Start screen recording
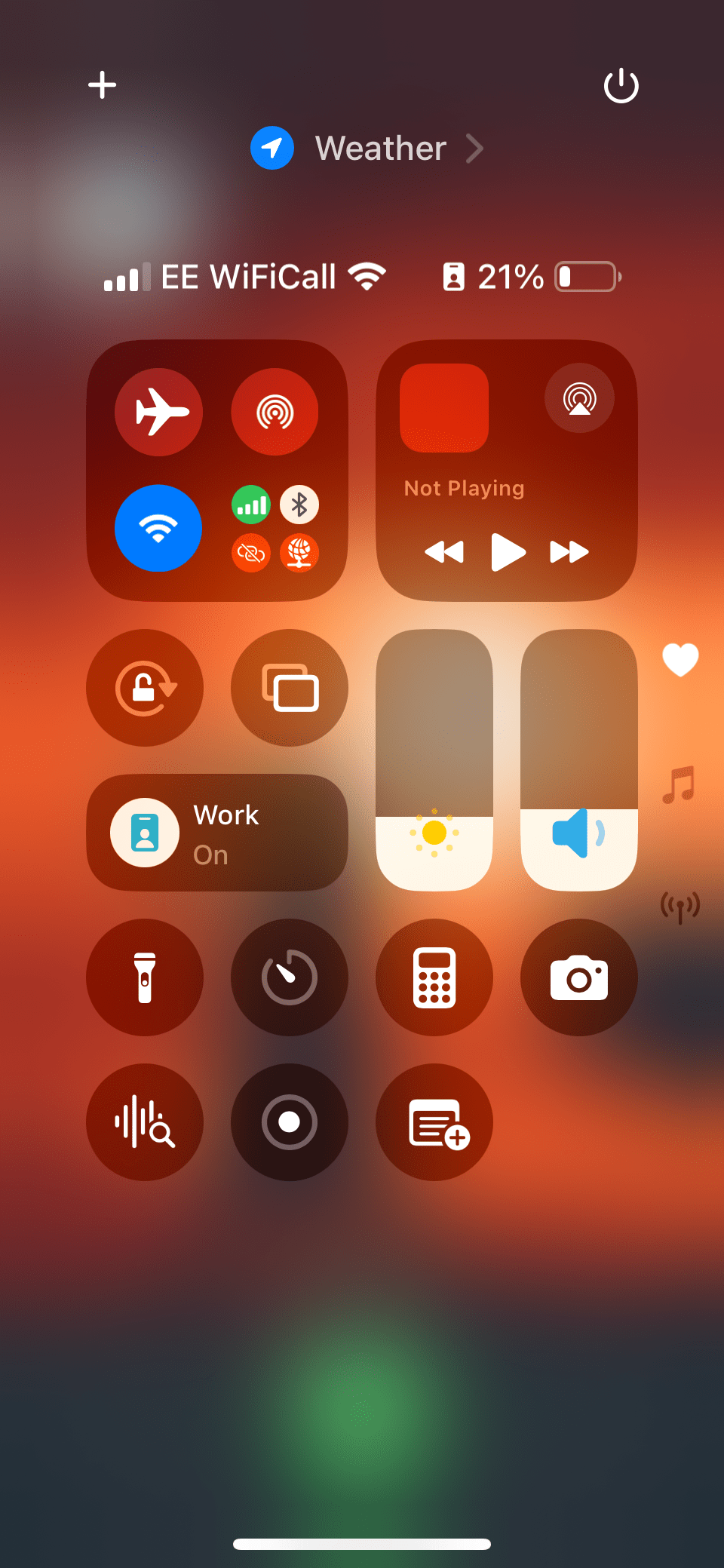This screenshot has height=1568, width=724. 290,1122
